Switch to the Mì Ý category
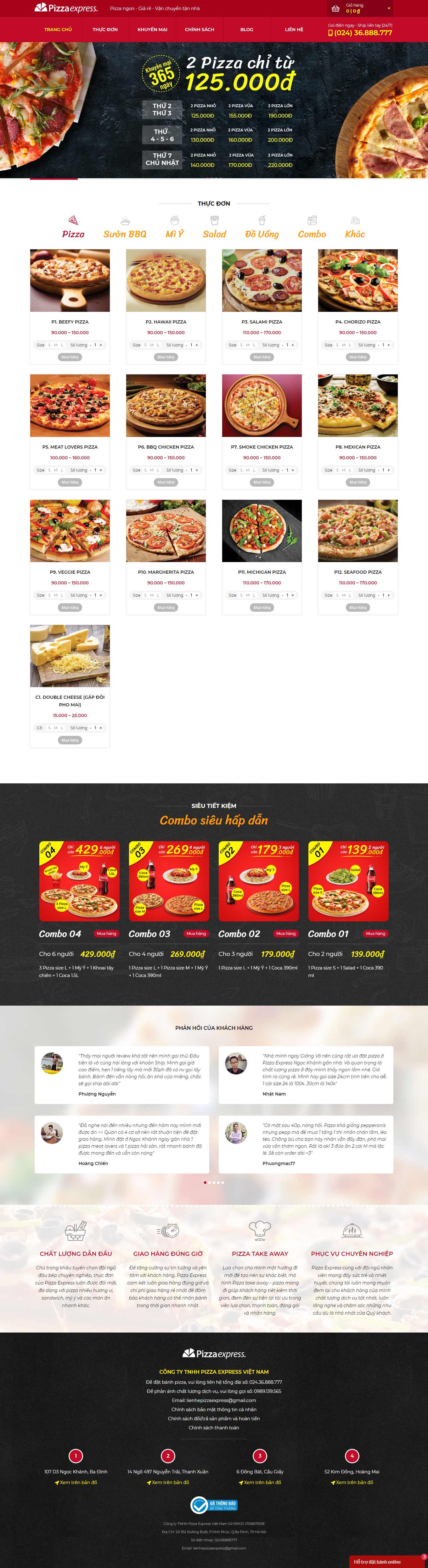The height and width of the screenshot is (1568, 428). 174,234
